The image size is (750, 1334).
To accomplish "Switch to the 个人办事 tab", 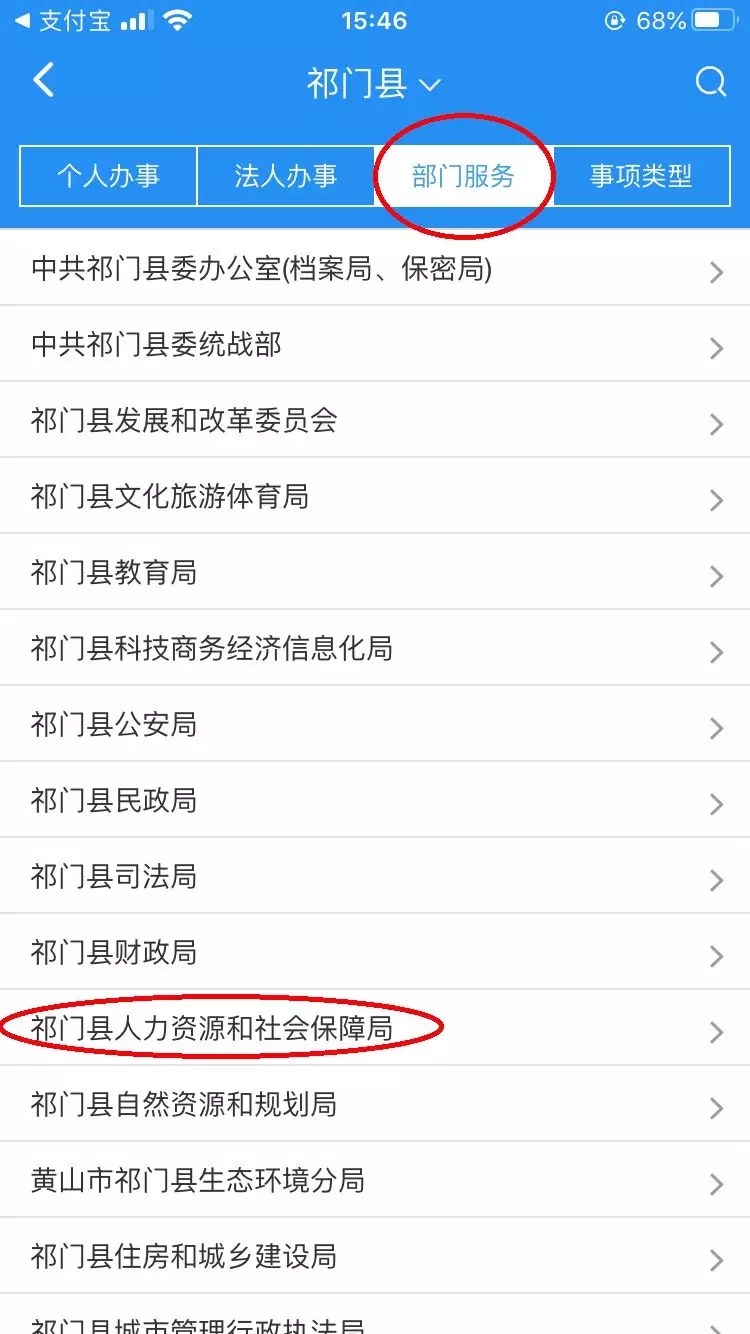I will tap(108, 176).
